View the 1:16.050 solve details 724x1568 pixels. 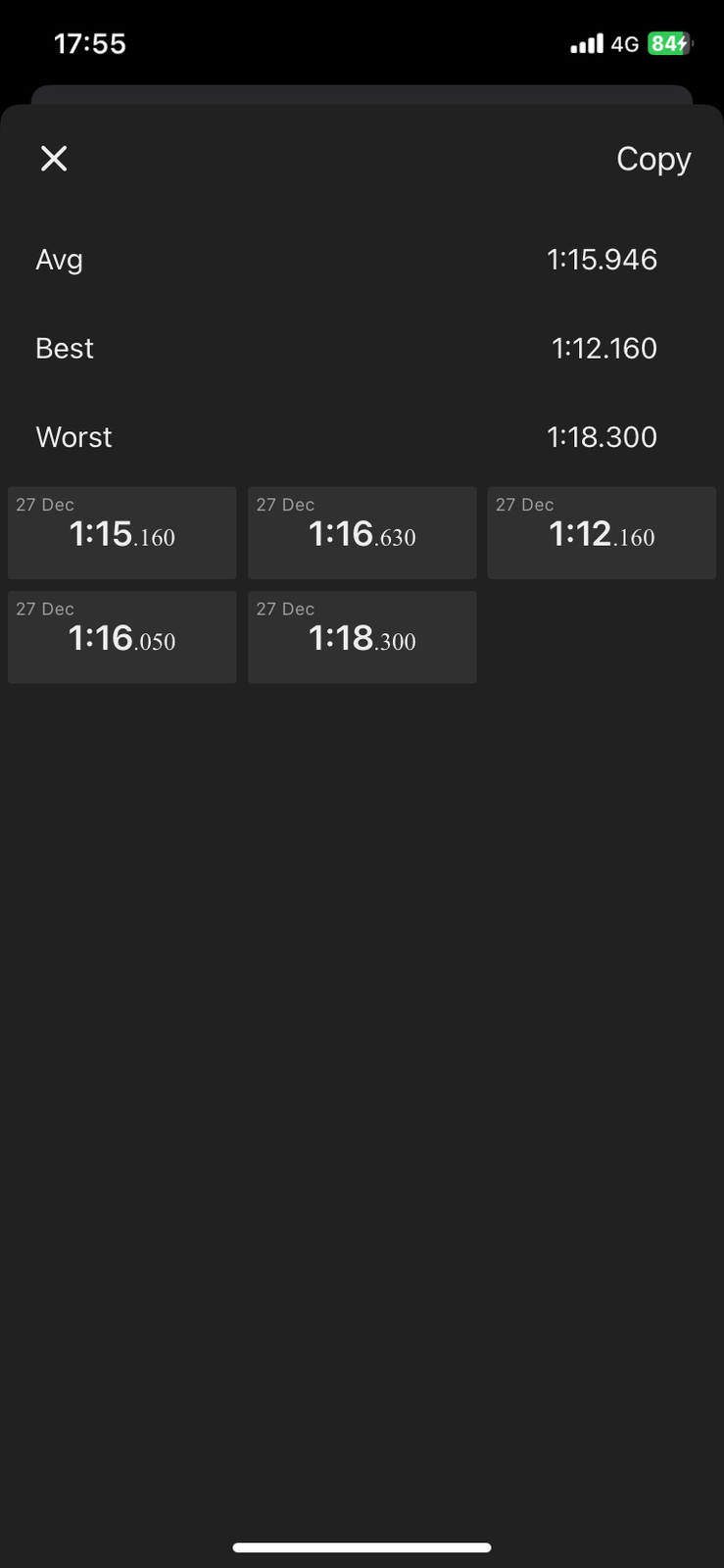(122, 637)
